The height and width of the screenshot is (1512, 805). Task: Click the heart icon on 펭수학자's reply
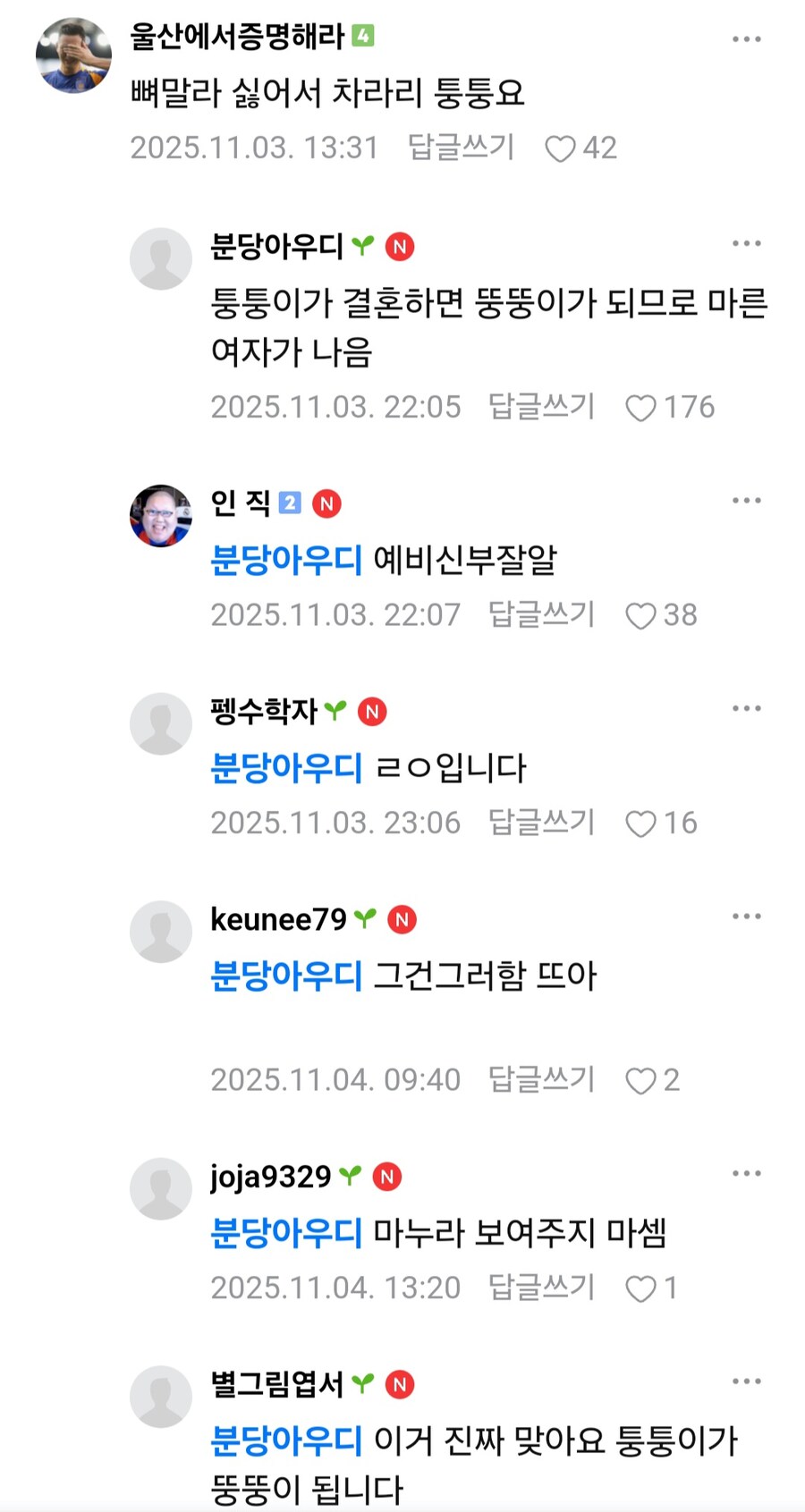tap(643, 823)
